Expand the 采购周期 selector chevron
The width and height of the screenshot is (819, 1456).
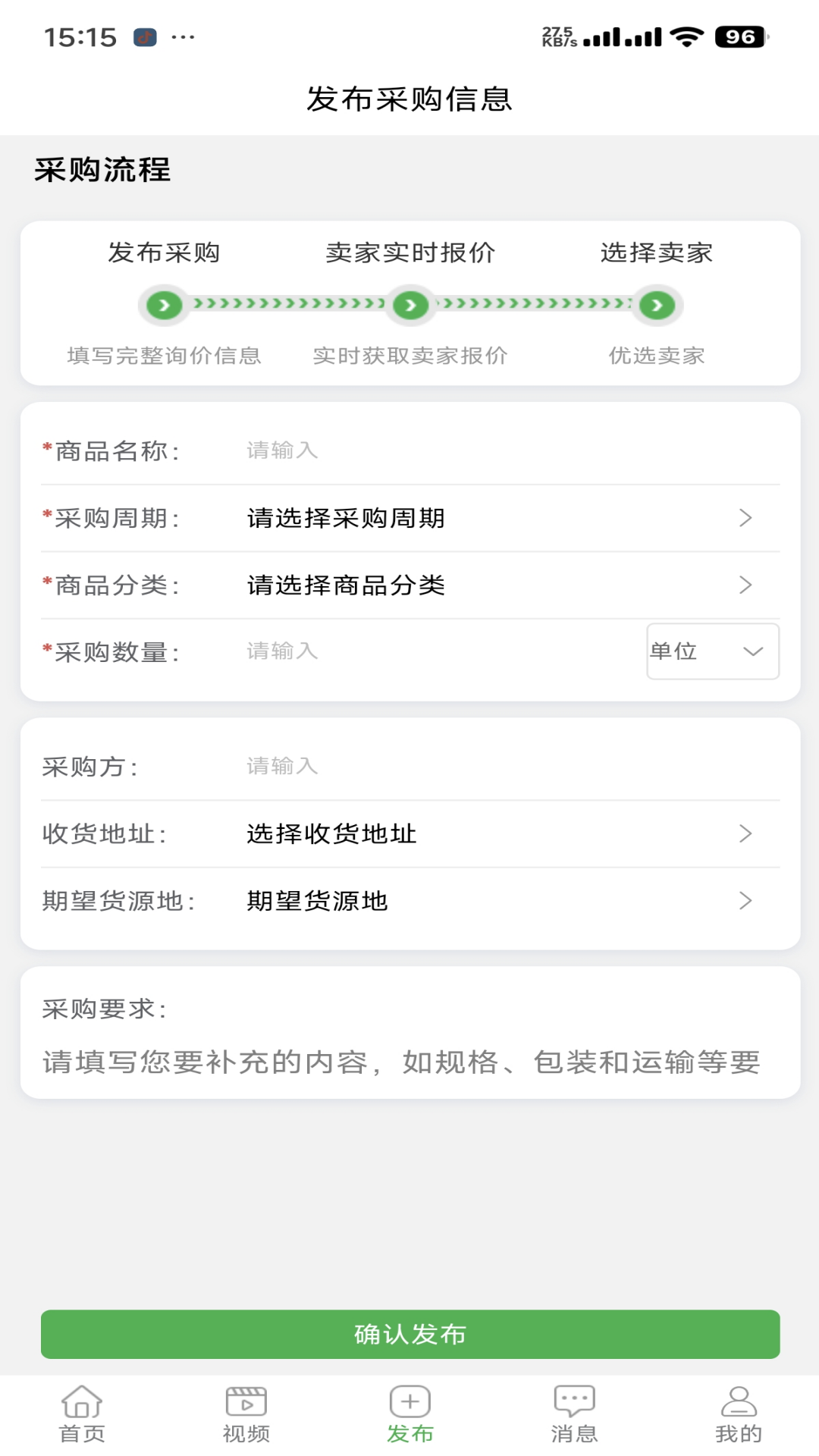click(745, 518)
